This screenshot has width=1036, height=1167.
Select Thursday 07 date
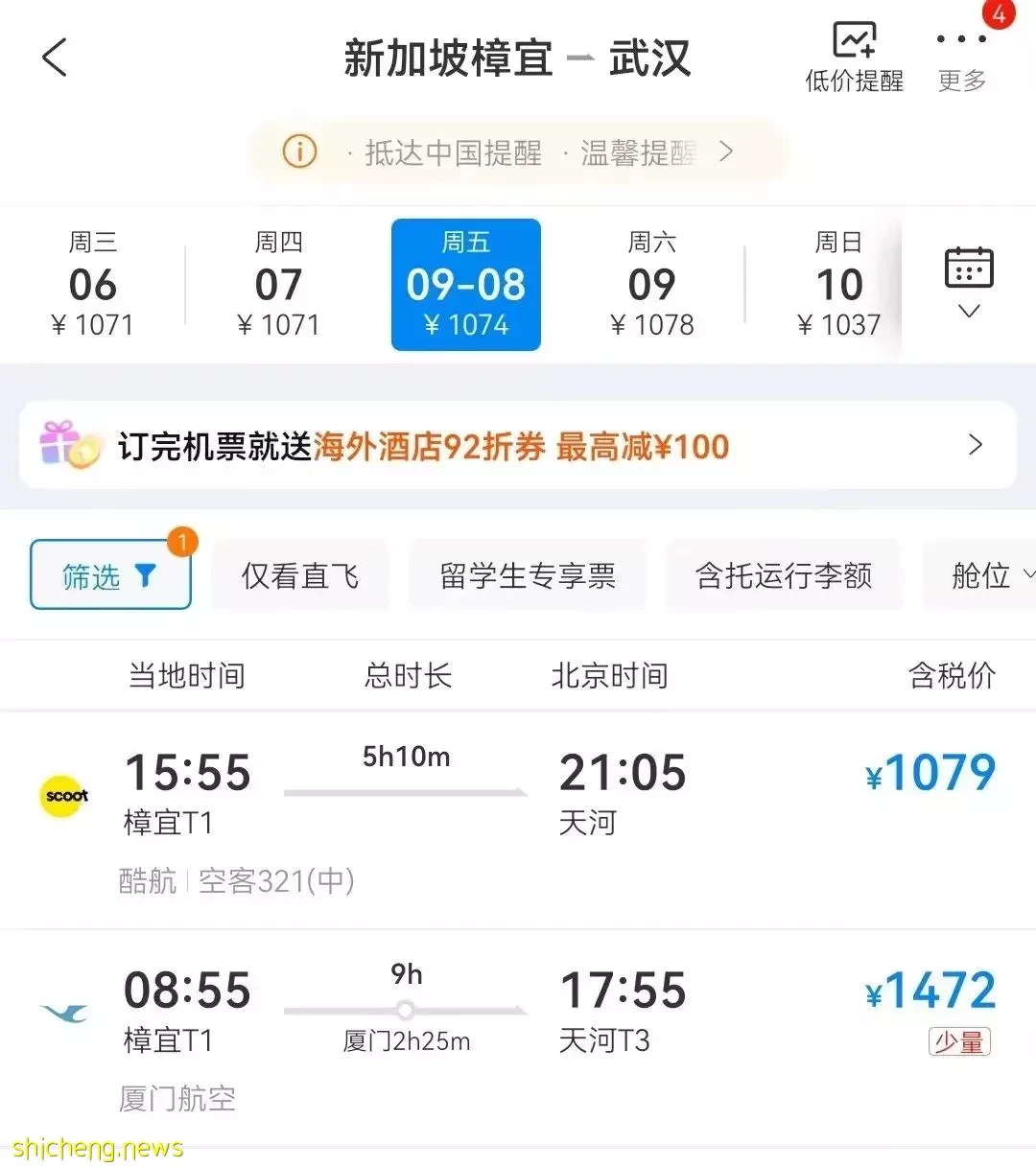tap(278, 285)
